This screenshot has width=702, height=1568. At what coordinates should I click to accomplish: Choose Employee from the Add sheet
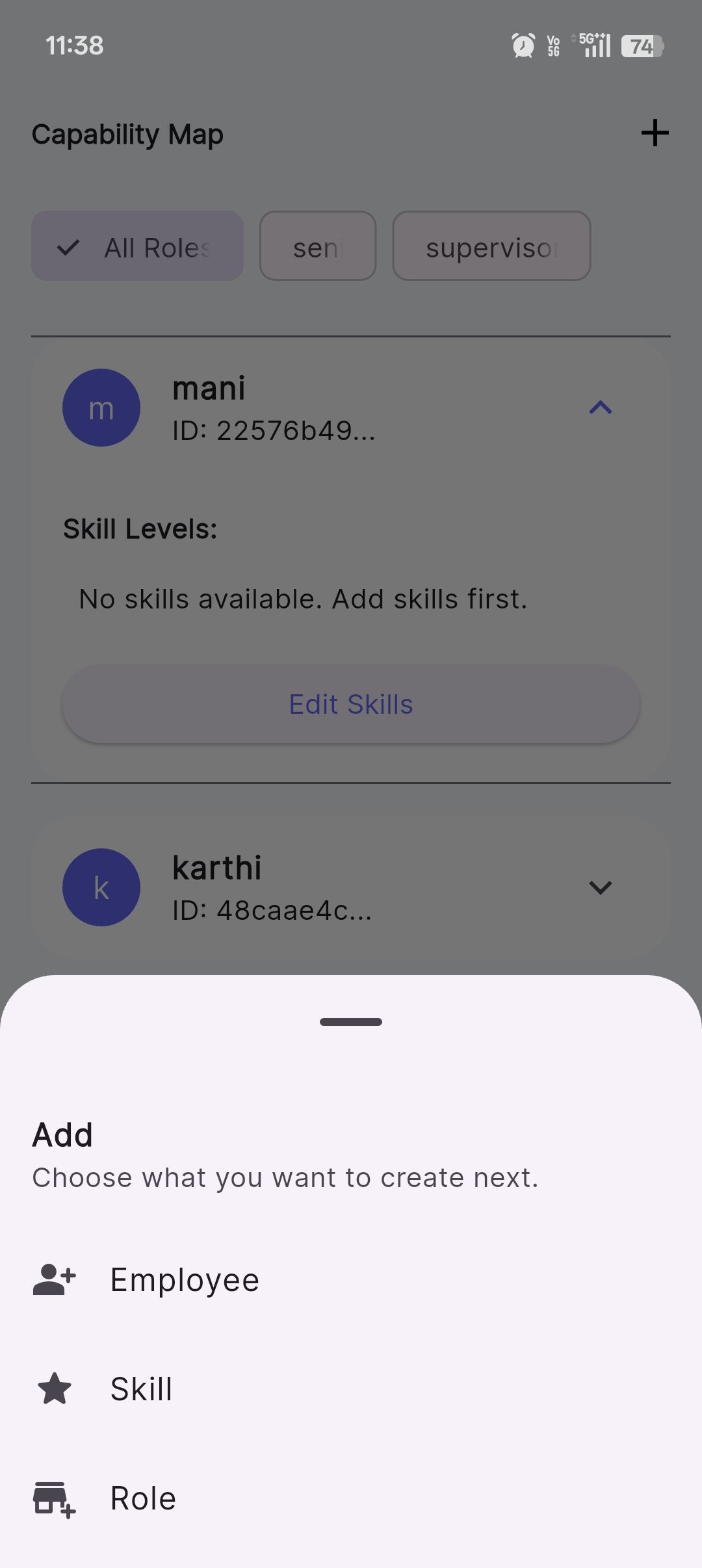(x=185, y=1280)
